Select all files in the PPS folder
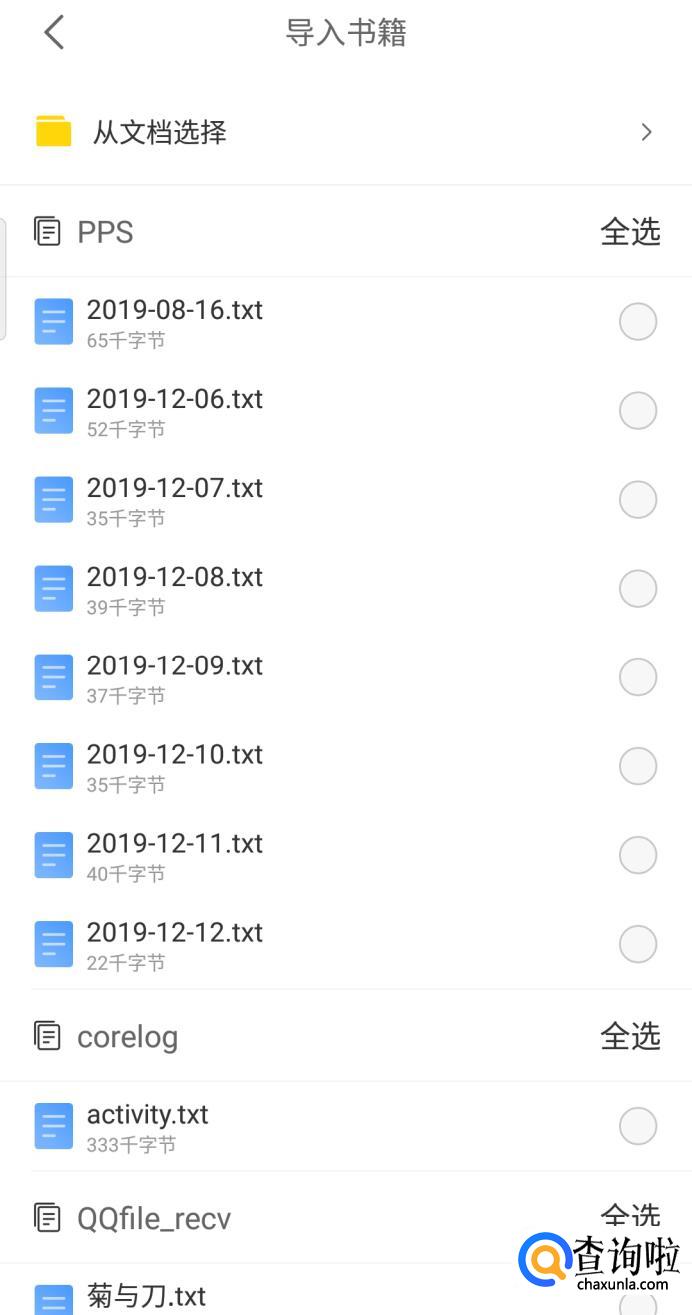Viewport: 692px width, 1315px height. (x=630, y=232)
